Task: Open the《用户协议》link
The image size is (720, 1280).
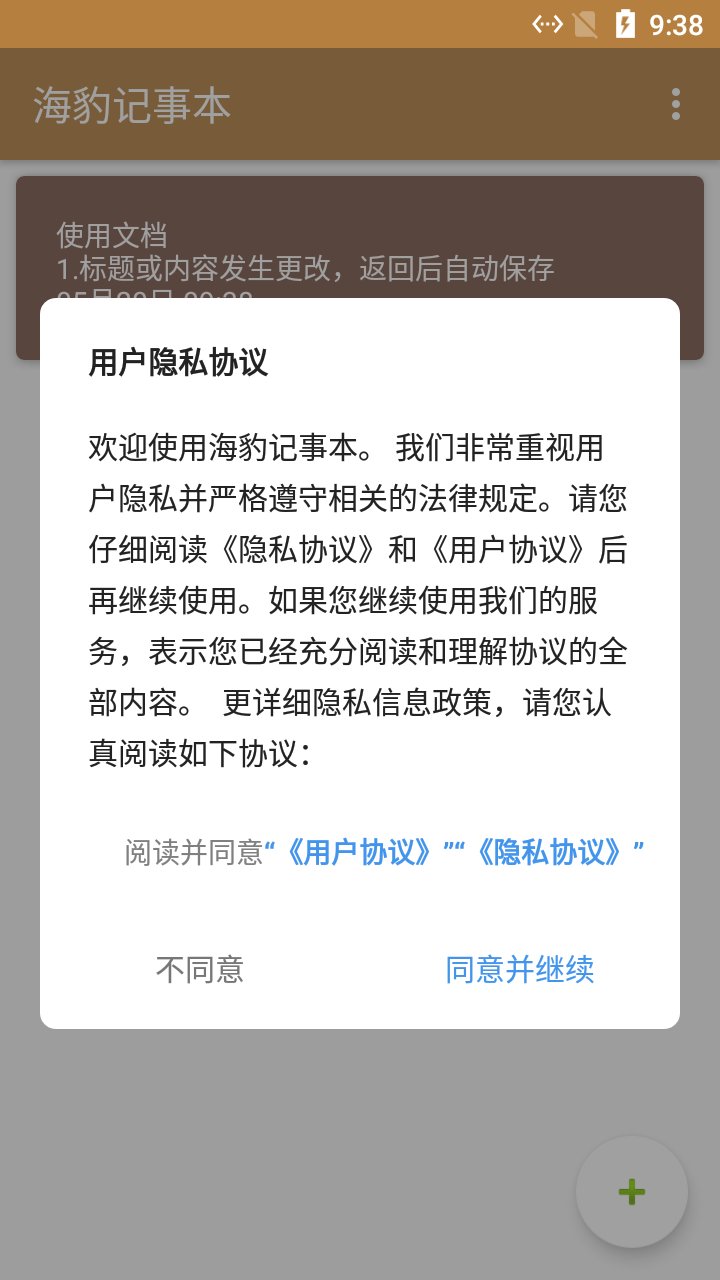Action: 360,852
